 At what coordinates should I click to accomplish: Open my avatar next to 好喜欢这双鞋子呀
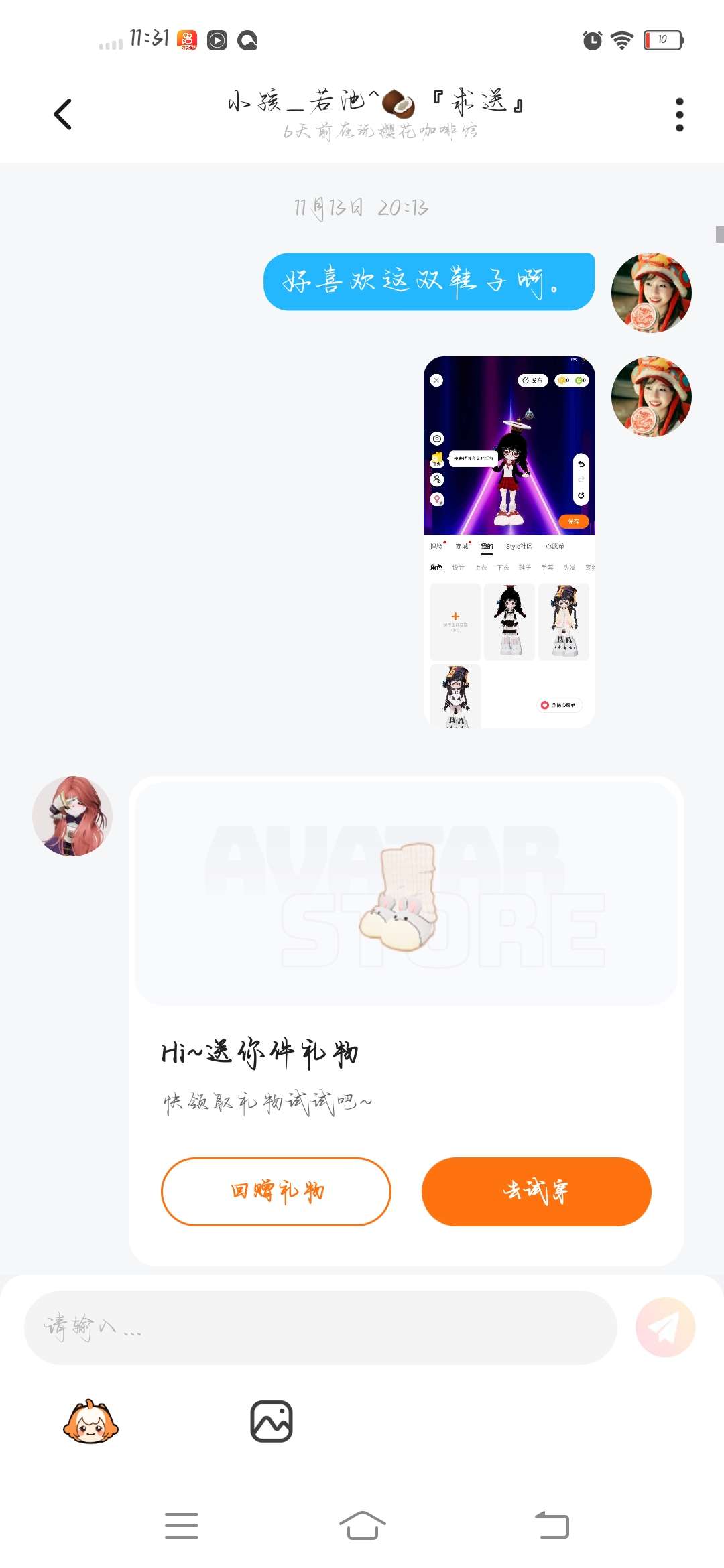click(x=651, y=293)
